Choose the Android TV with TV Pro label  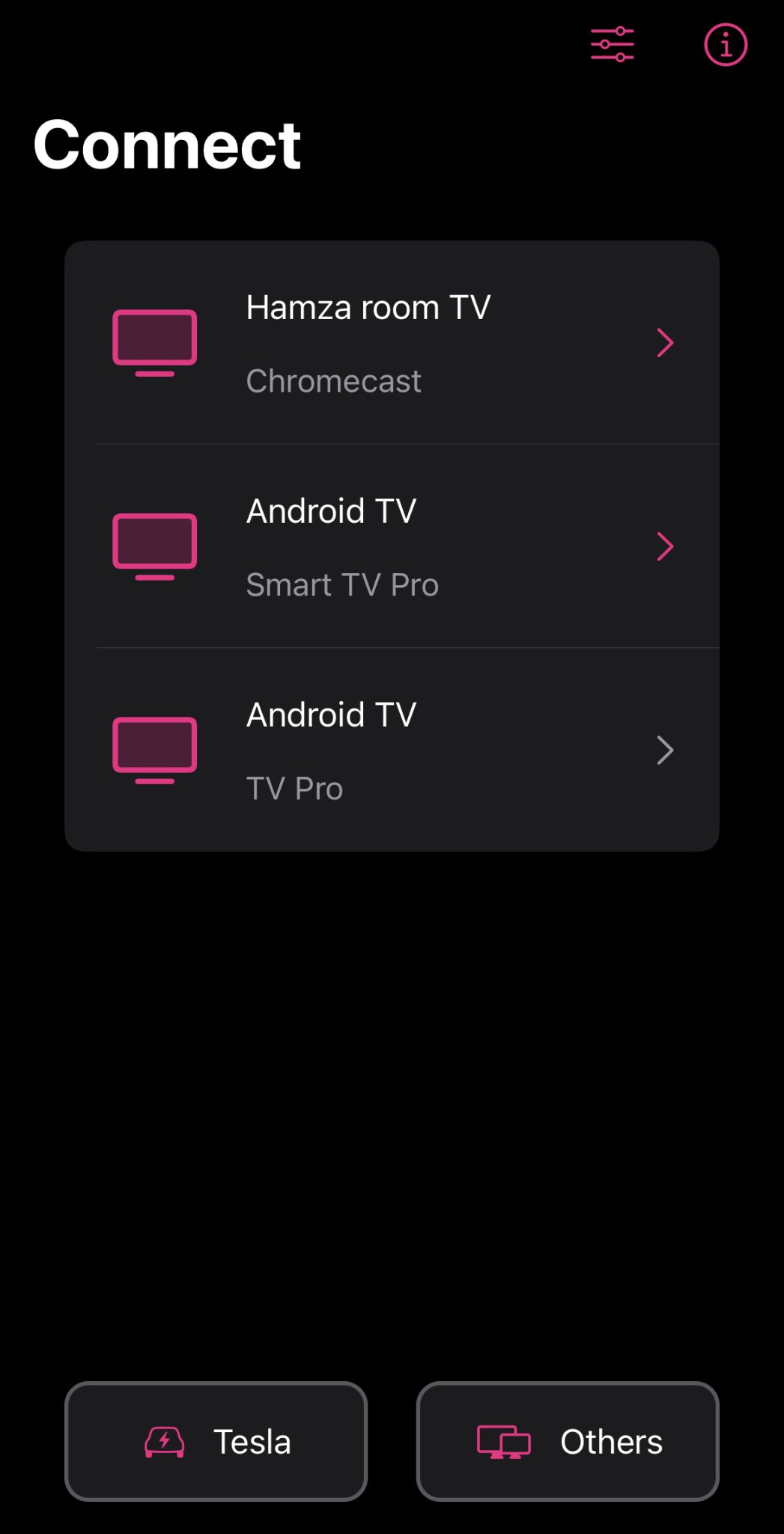[x=392, y=751]
